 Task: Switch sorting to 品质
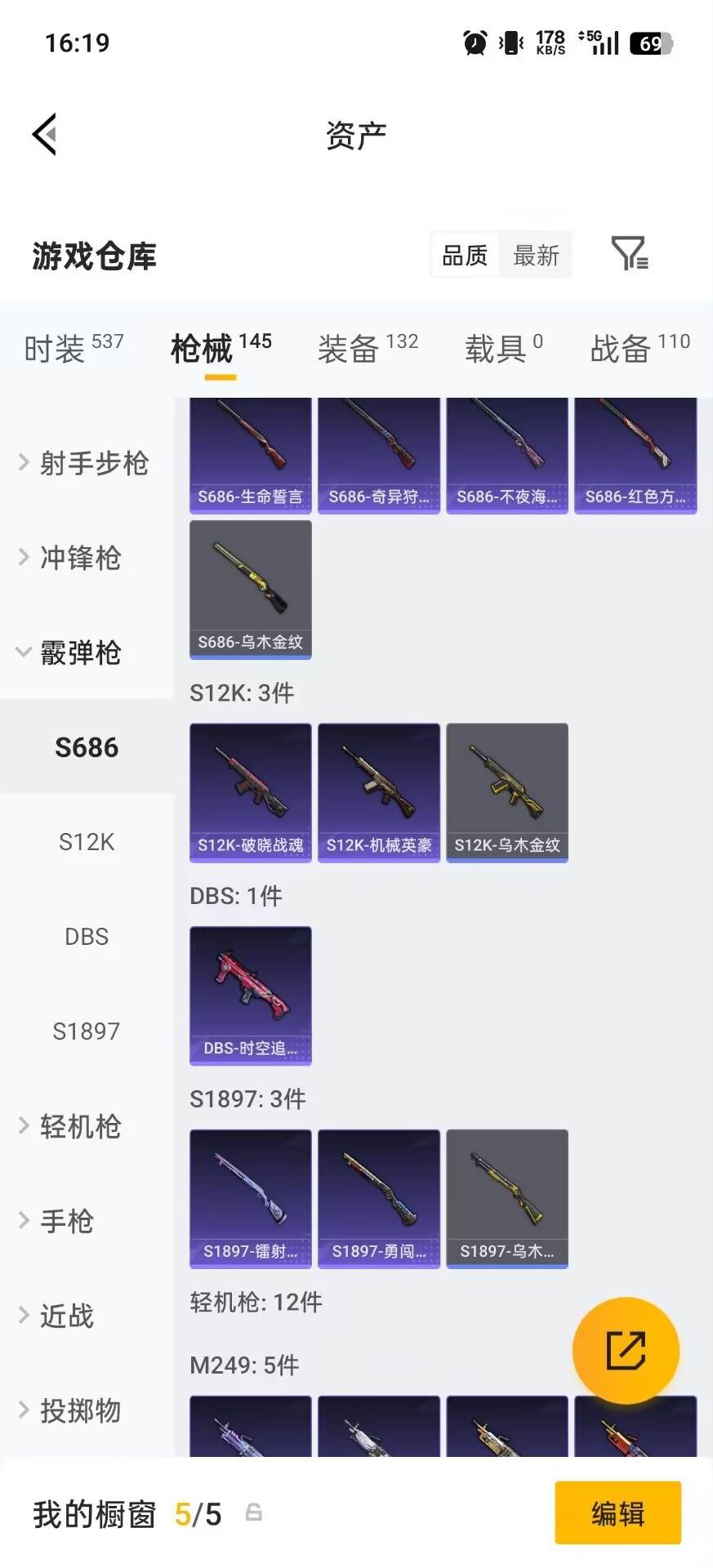click(462, 255)
